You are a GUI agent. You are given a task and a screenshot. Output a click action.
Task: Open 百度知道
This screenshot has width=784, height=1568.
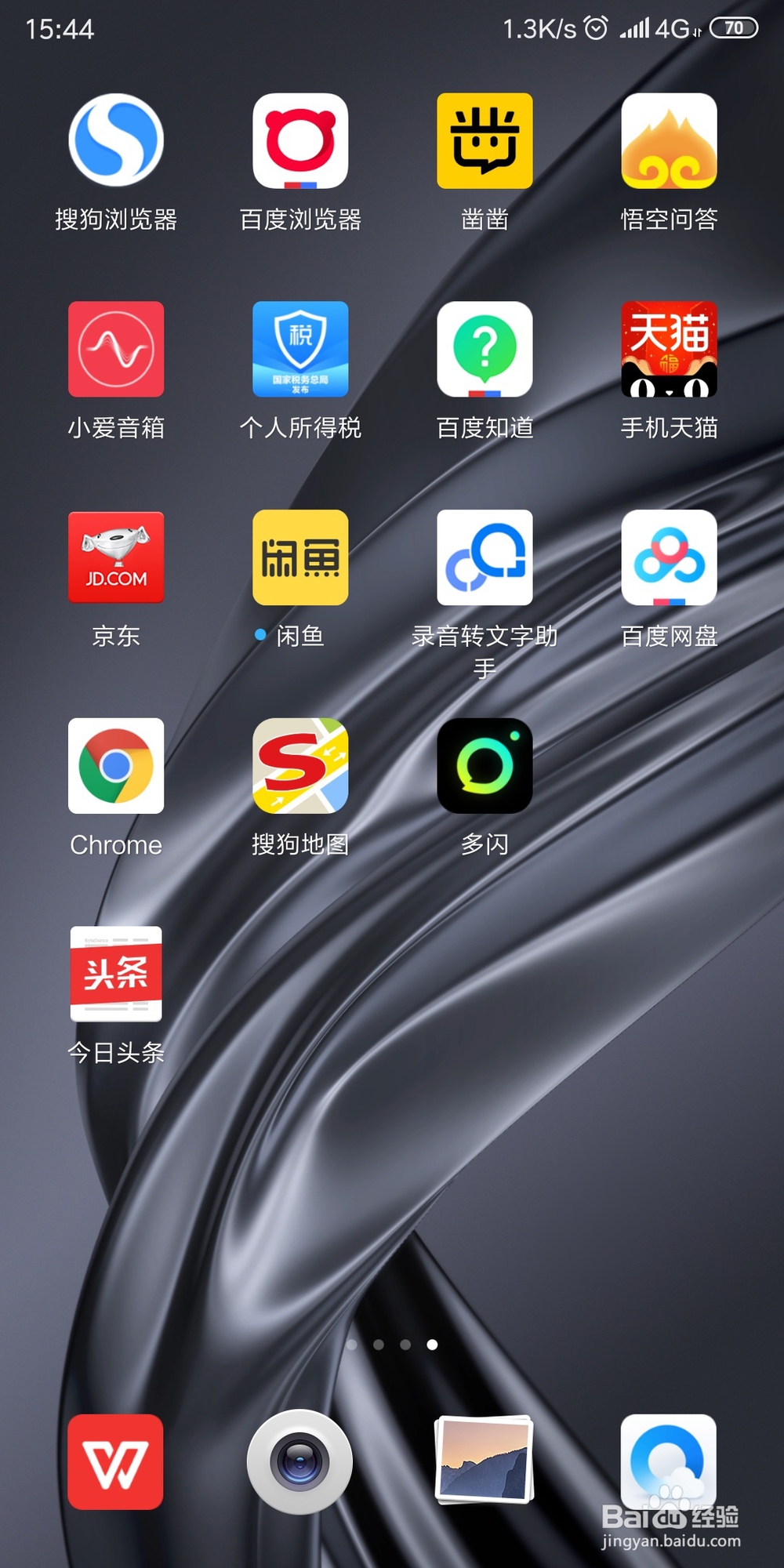pos(485,350)
